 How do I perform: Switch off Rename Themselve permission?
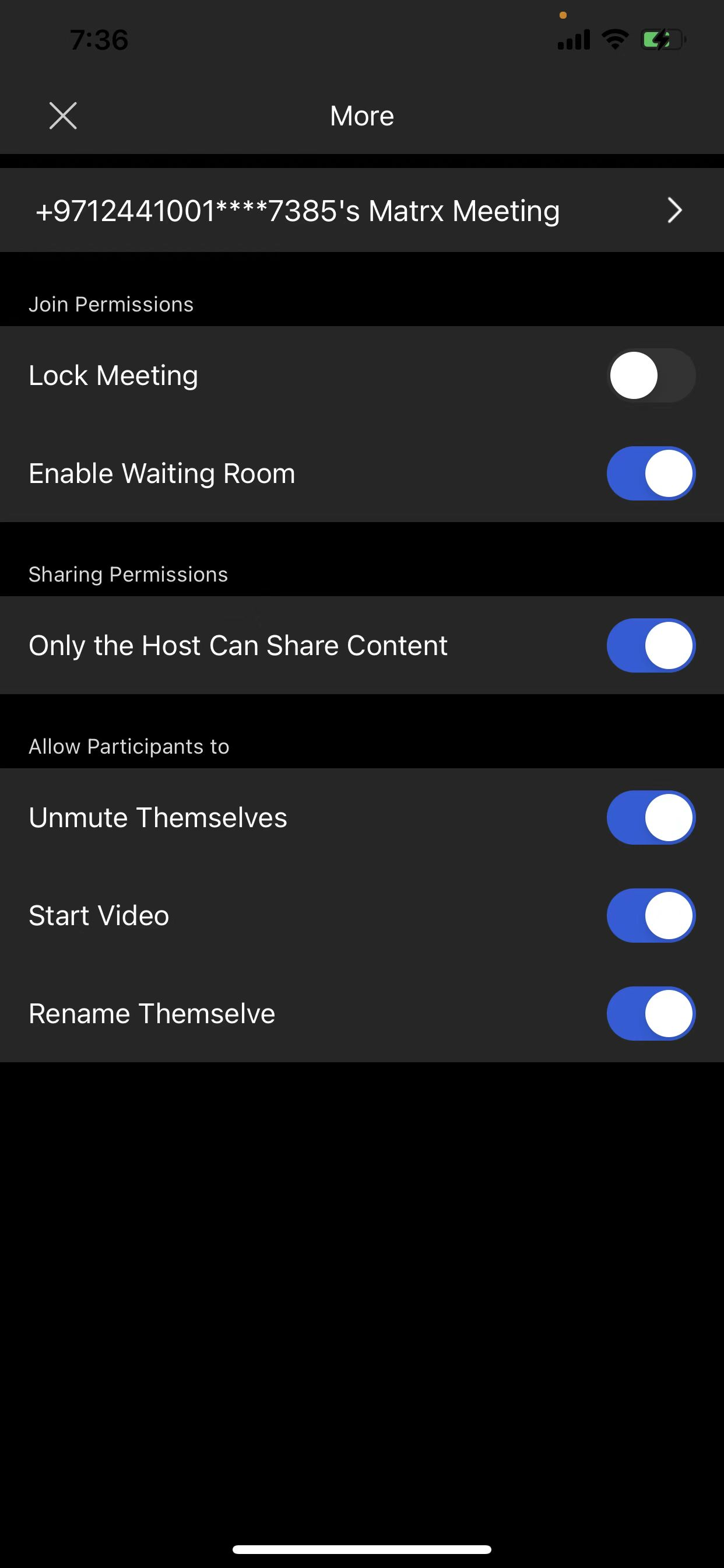pos(651,1013)
